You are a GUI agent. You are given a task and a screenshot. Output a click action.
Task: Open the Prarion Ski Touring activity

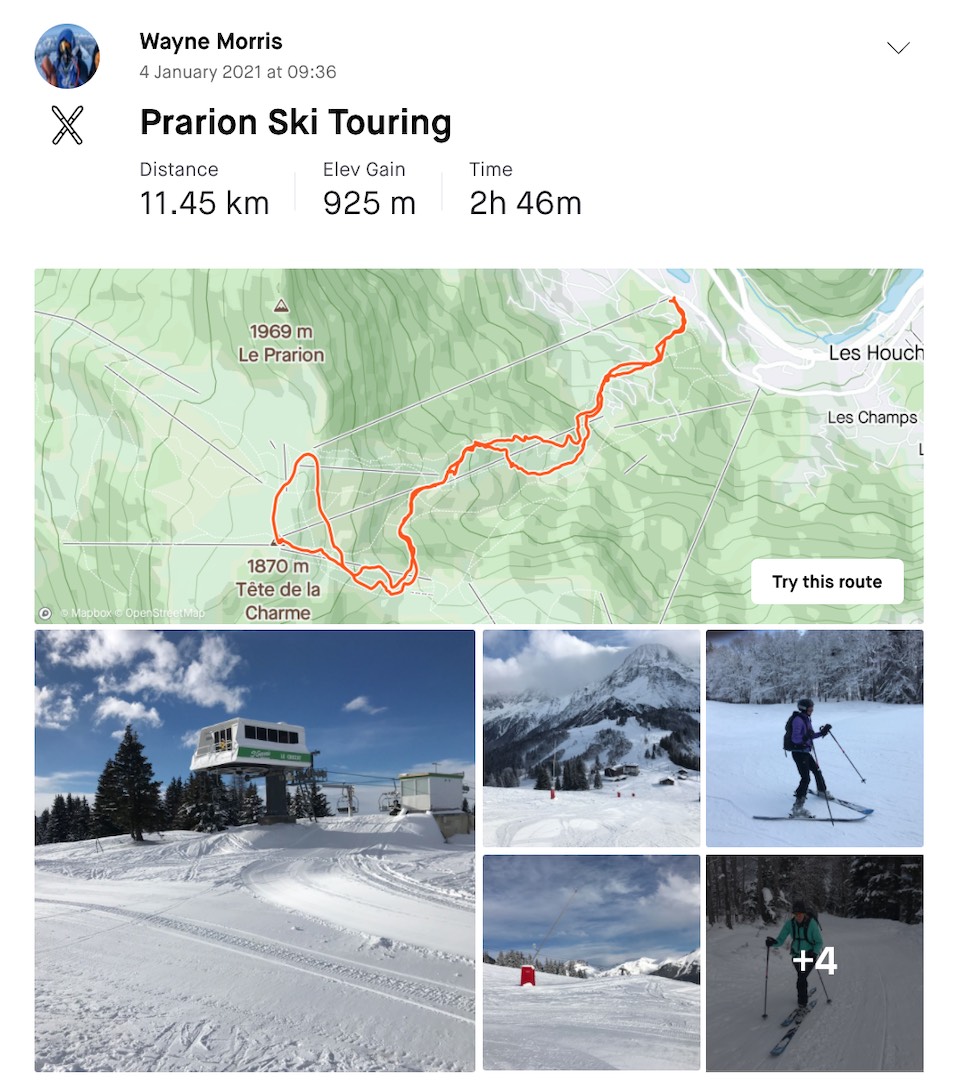[295, 123]
